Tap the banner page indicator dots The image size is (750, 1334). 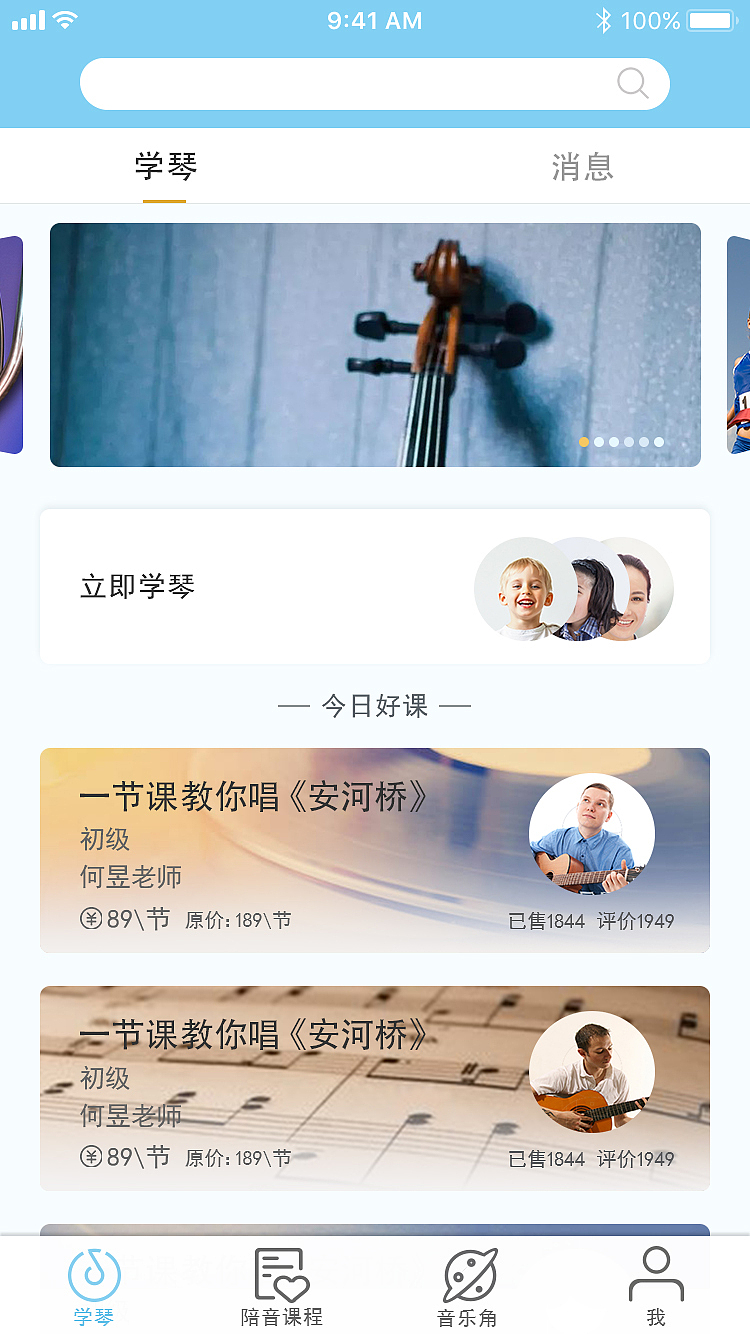[621, 442]
